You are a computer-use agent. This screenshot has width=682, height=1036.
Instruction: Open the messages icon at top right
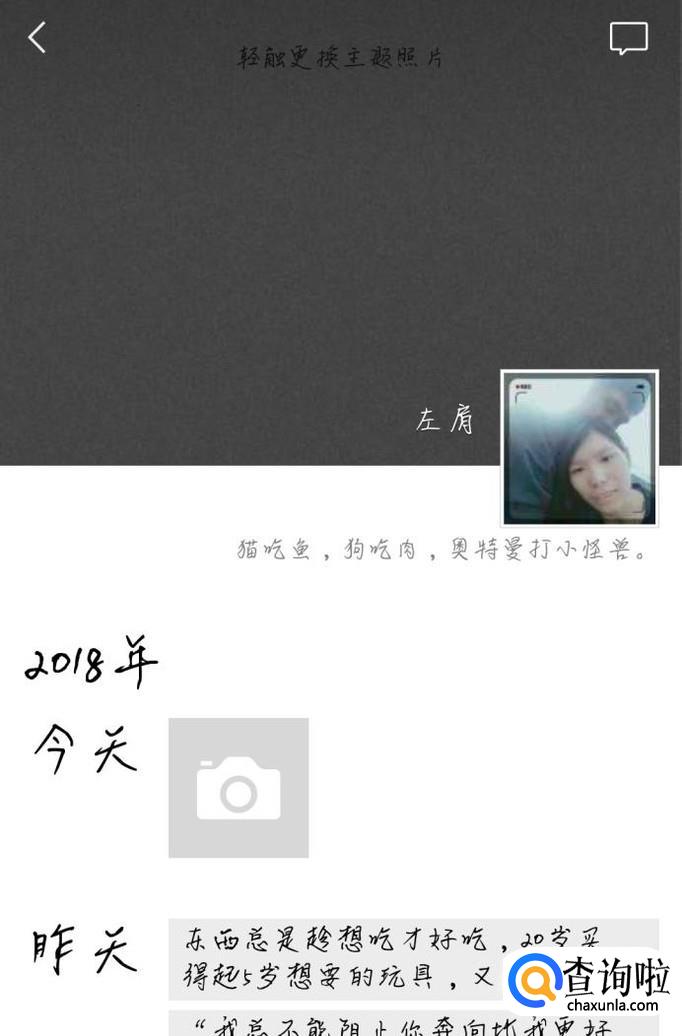coord(628,39)
